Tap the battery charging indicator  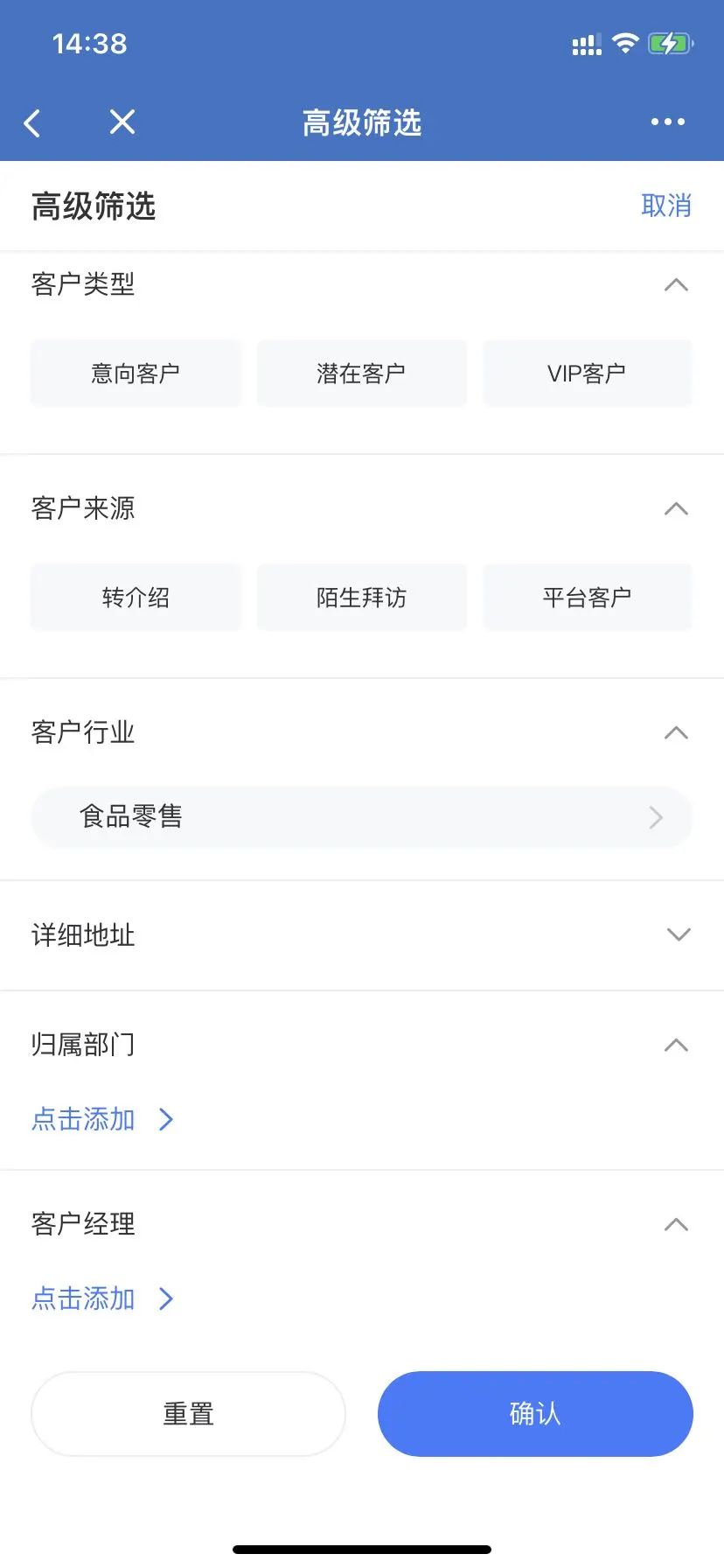click(x=669, y=42)
